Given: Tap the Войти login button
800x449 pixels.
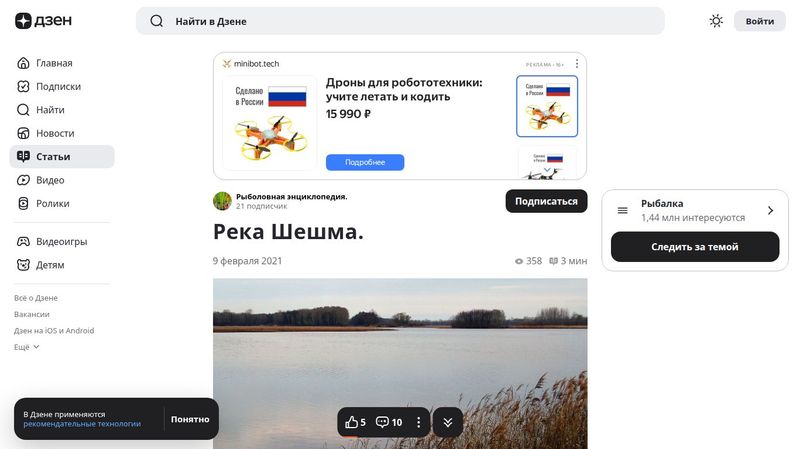Looking at the screenshot, I should pyautogui.click(x=759, y=21).
